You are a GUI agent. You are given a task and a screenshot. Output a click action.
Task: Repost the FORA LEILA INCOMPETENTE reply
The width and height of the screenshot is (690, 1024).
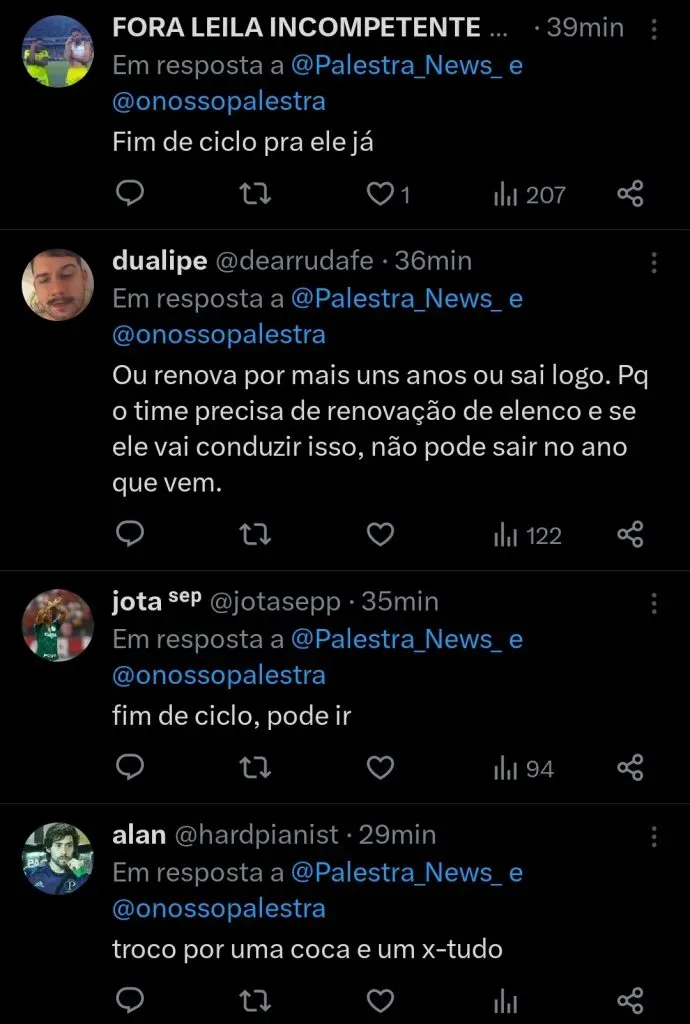256,195
